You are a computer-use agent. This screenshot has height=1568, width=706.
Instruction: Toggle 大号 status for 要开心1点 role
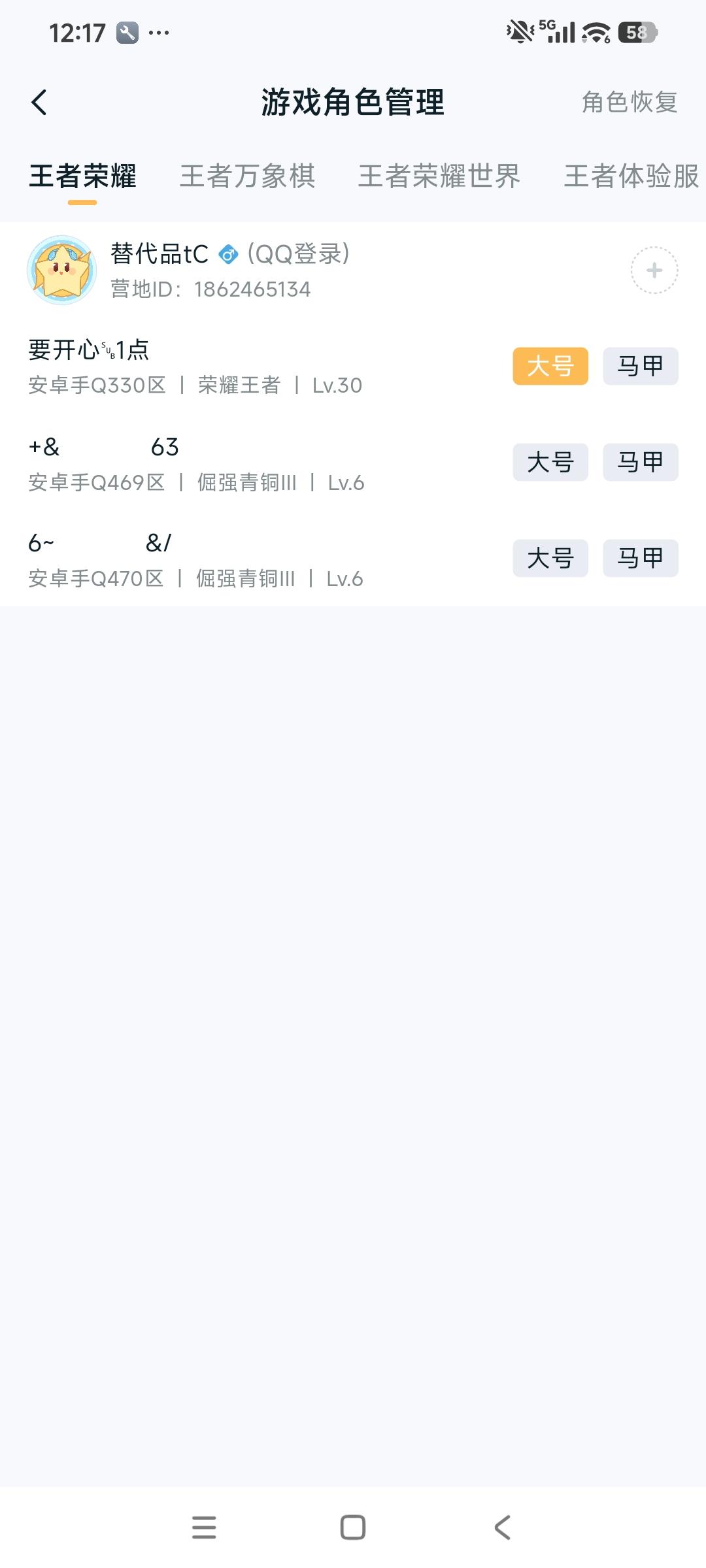pos(550,367)
